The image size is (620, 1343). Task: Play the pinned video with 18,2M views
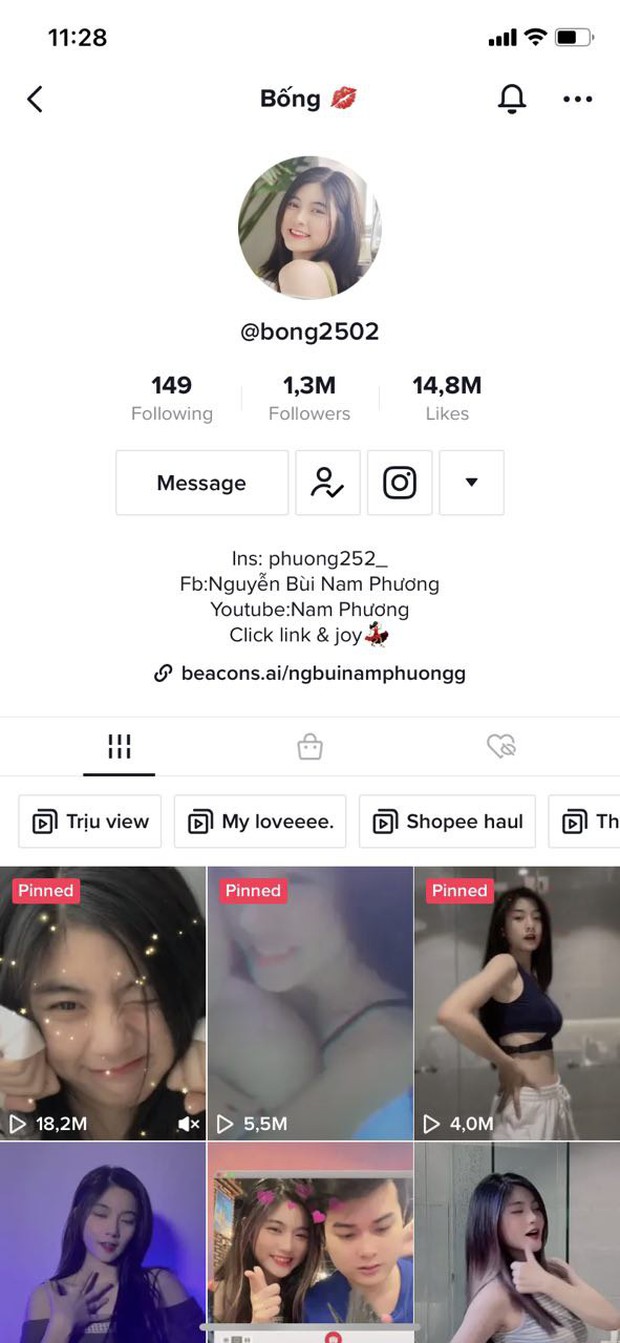click(102, 1003)
